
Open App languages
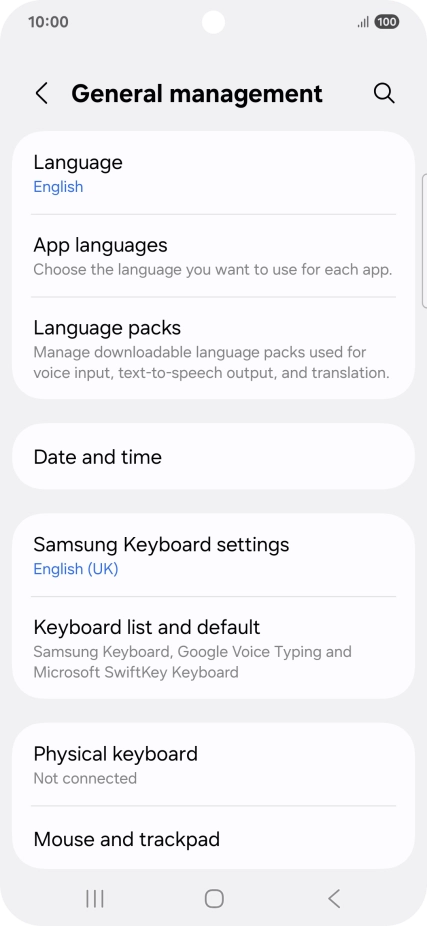pyautogui.click(x=213, y=256)
